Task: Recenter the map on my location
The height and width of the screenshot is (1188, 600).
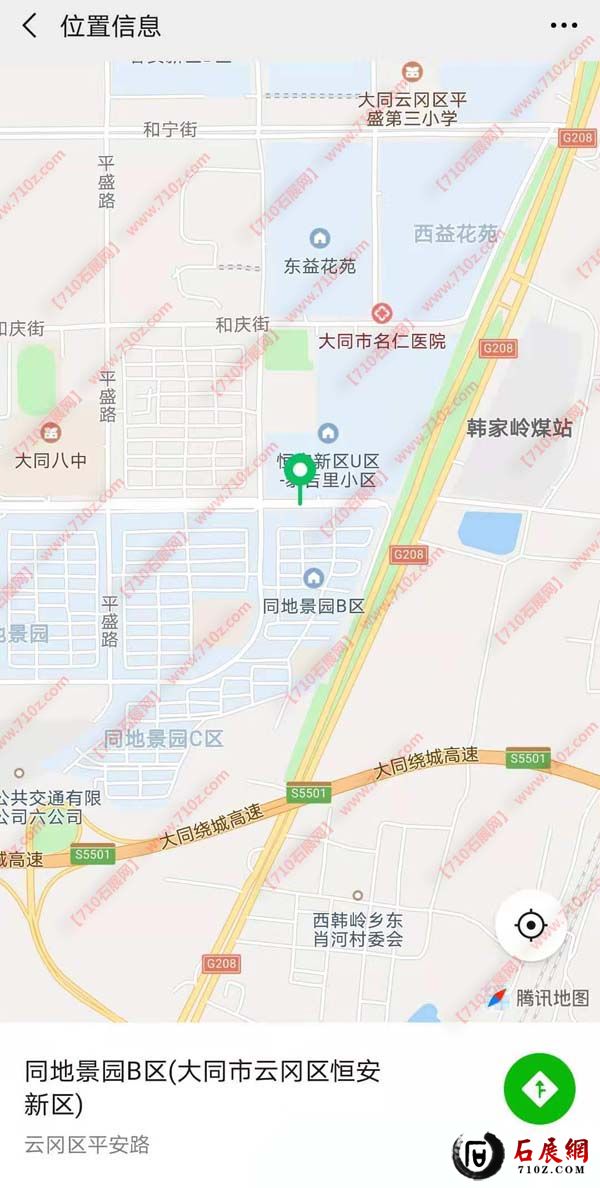Action: coord(530,925)
